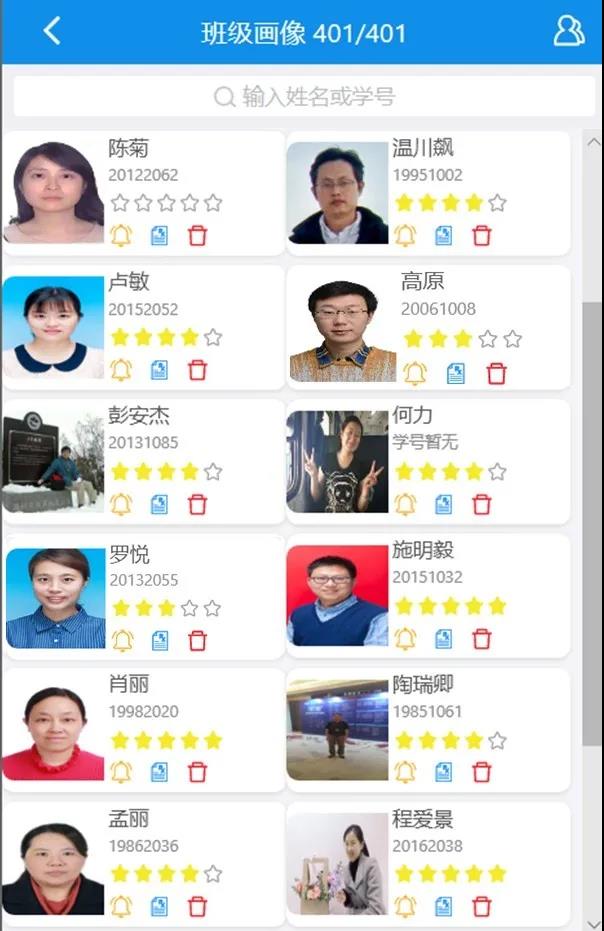This screenshot has width=604, height=931.
Task: Tap the name or student ID search box
Action: [x=304, y=96]
